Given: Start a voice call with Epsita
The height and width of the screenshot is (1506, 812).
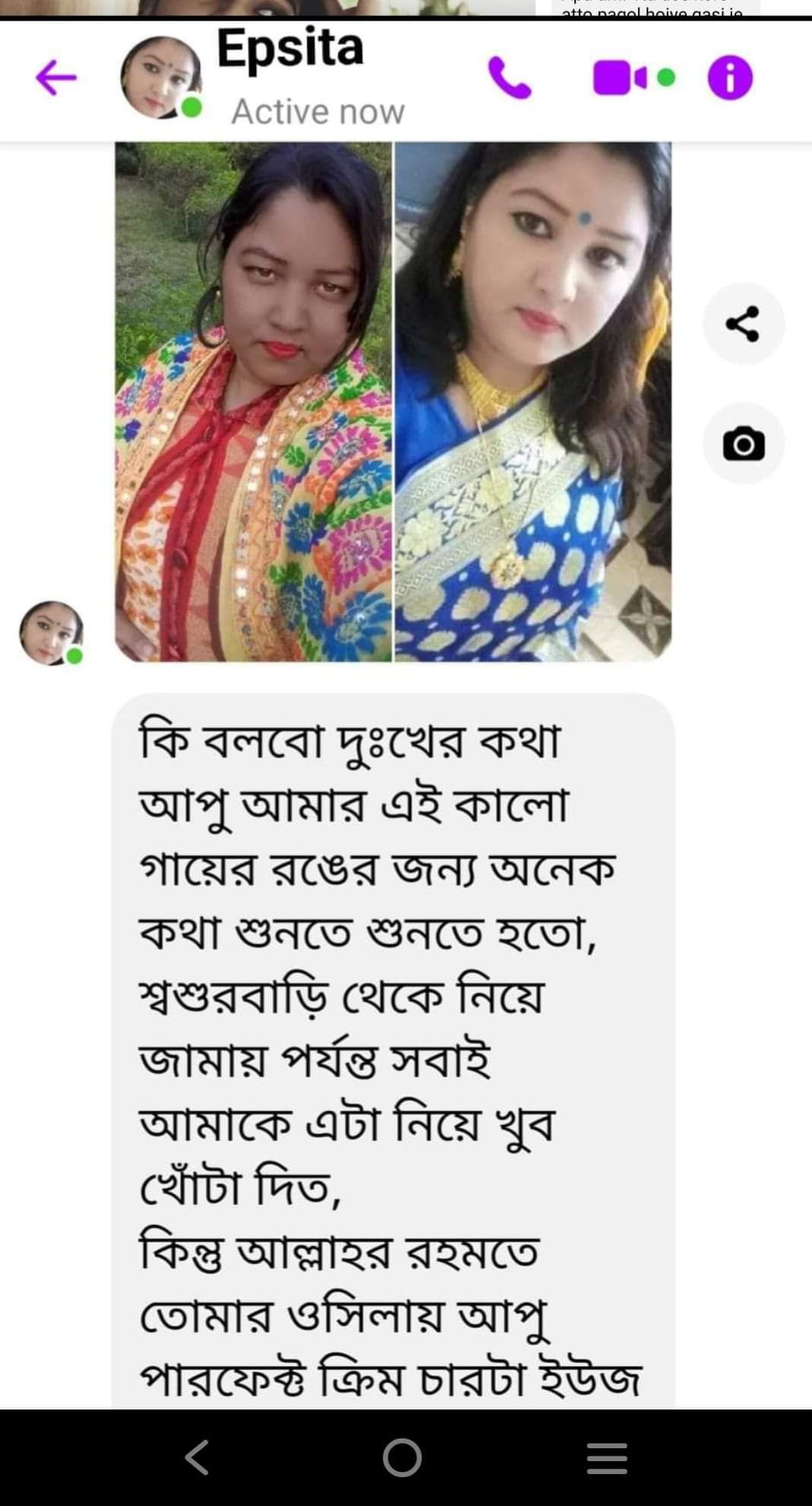Looking at the screenshot, I should (510, 78).
